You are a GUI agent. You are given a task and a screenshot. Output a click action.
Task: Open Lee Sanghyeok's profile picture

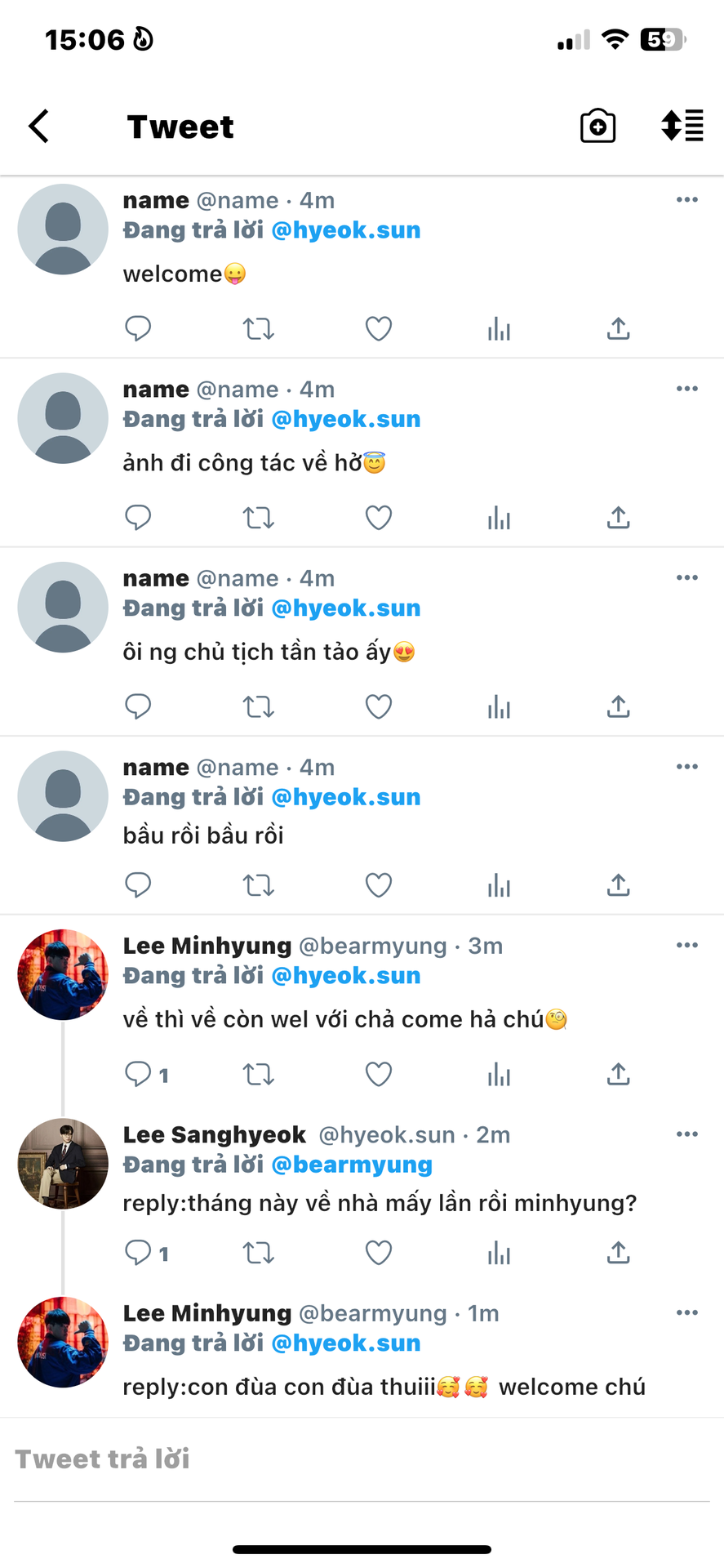click(x=63, y=1163)
